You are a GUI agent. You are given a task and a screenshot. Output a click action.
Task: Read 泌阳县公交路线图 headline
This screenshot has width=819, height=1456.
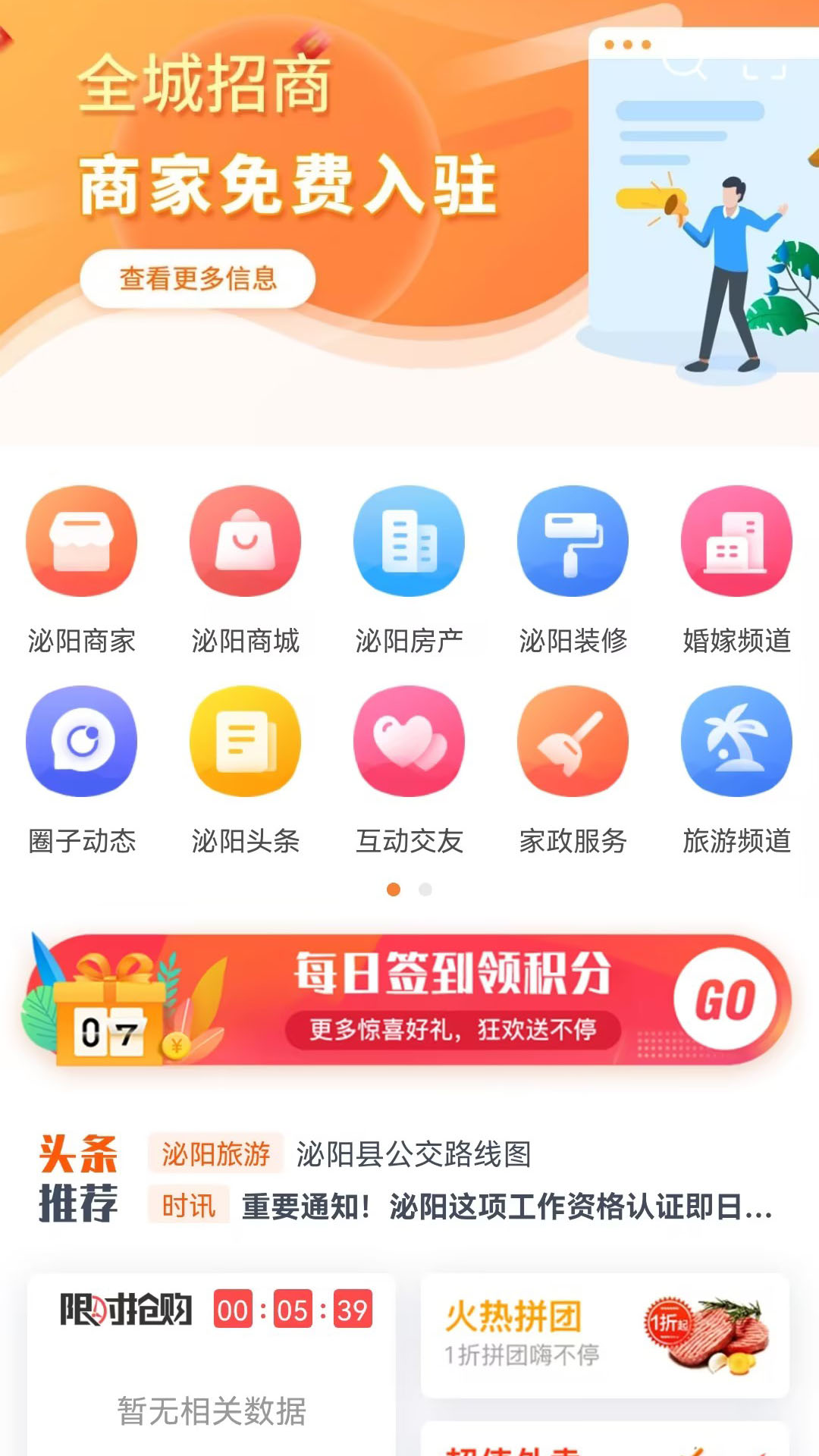pos(413,1154)
